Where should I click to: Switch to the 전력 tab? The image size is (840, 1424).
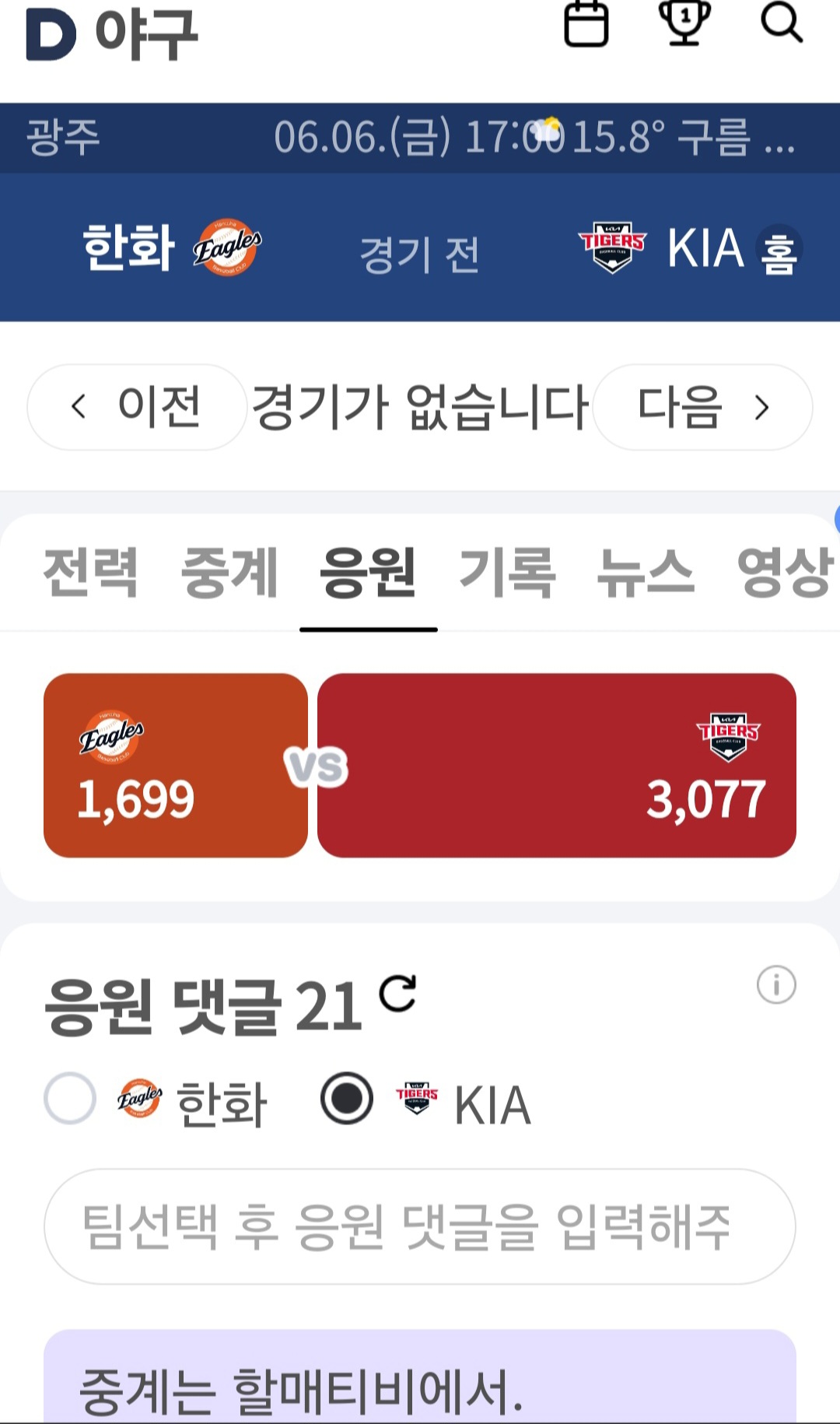(91, 573)
